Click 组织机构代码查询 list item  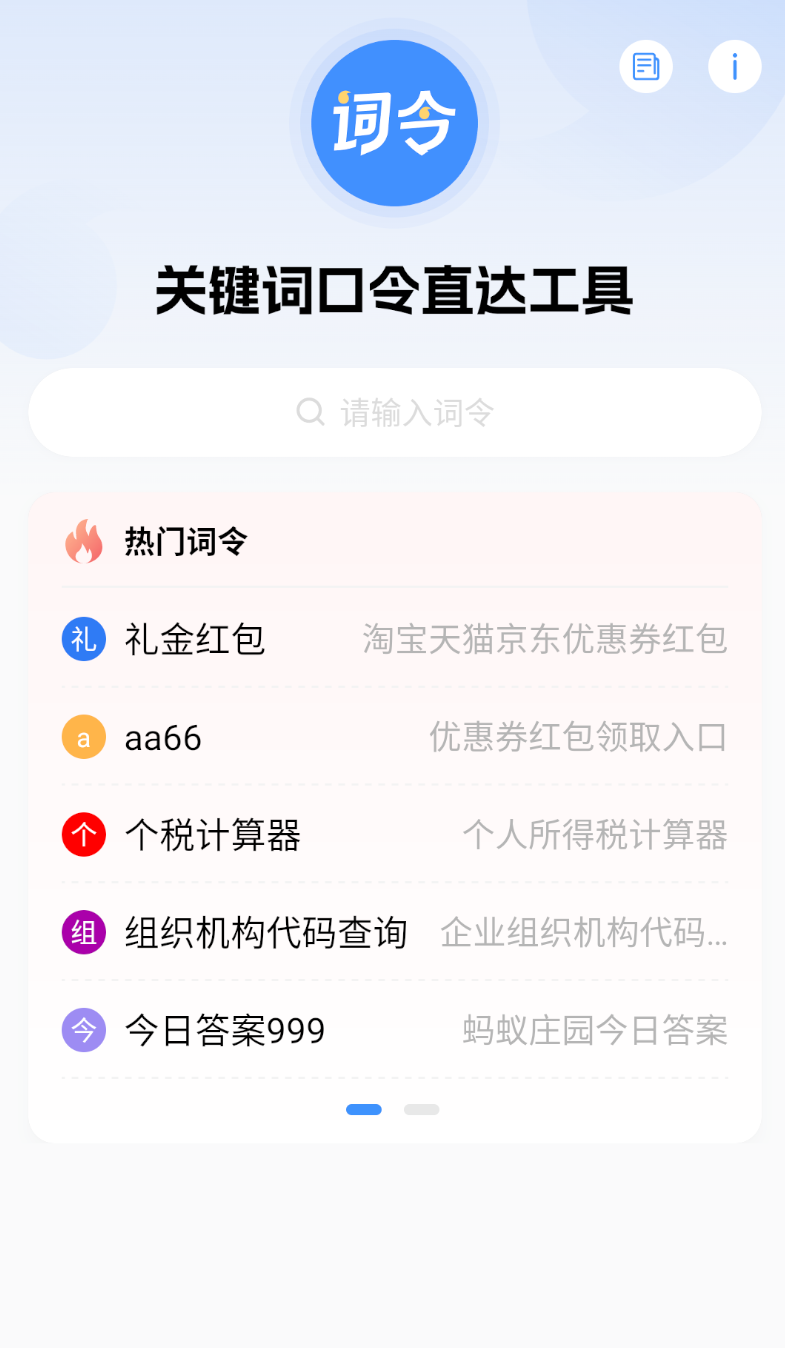point(266,932)
